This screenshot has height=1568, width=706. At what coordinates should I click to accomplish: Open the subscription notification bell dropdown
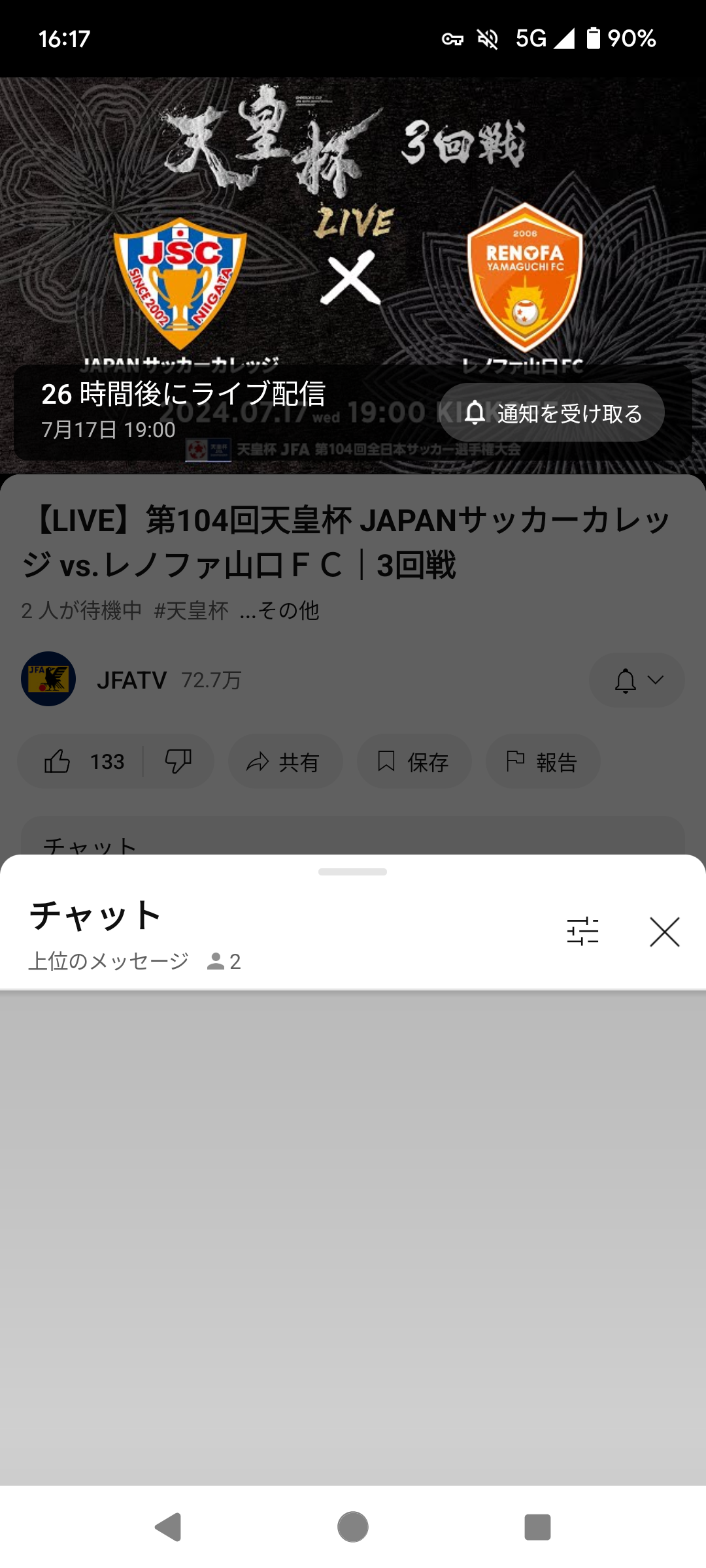pyautogui.click(x=637, y=680)
